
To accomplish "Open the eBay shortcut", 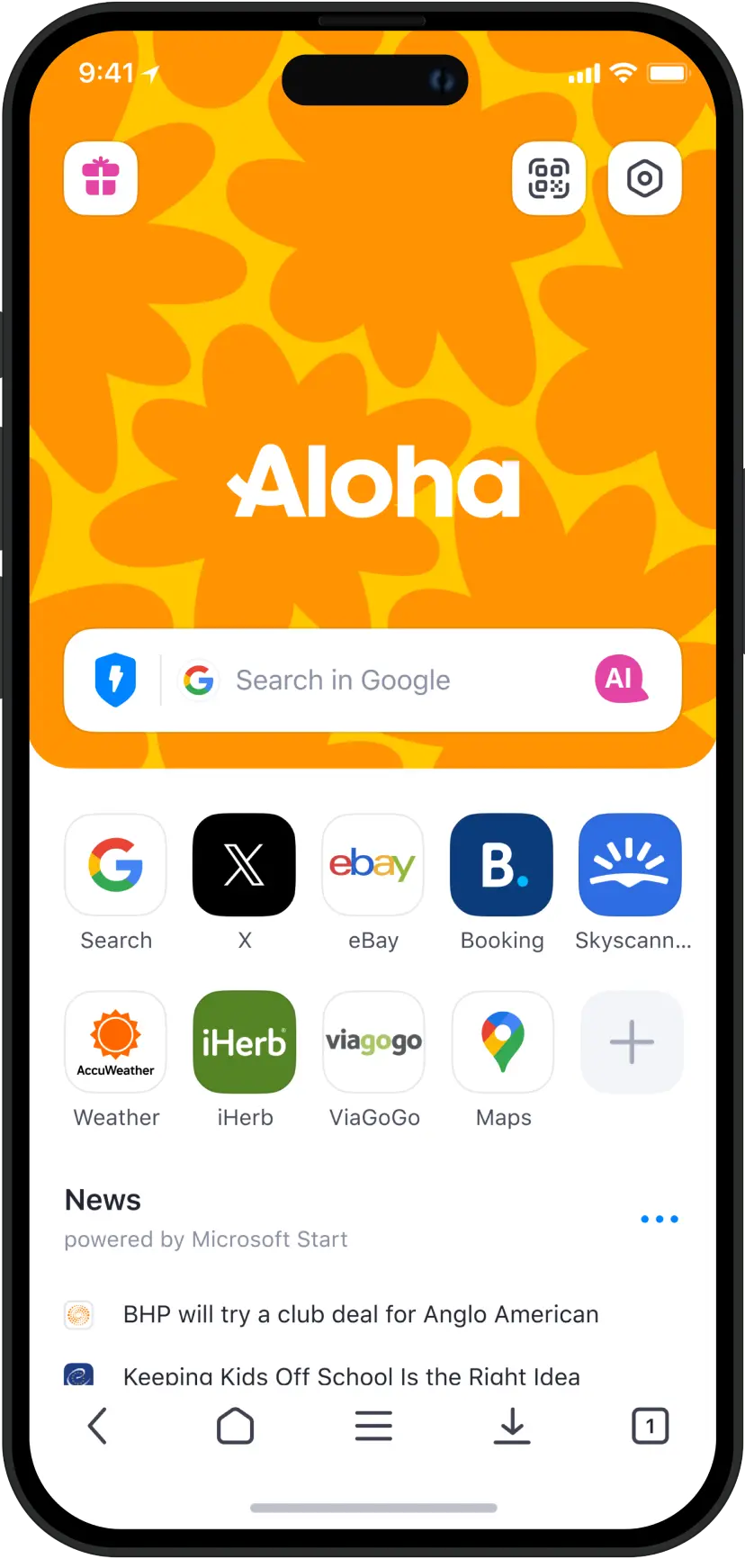I will tap(372, 865).
